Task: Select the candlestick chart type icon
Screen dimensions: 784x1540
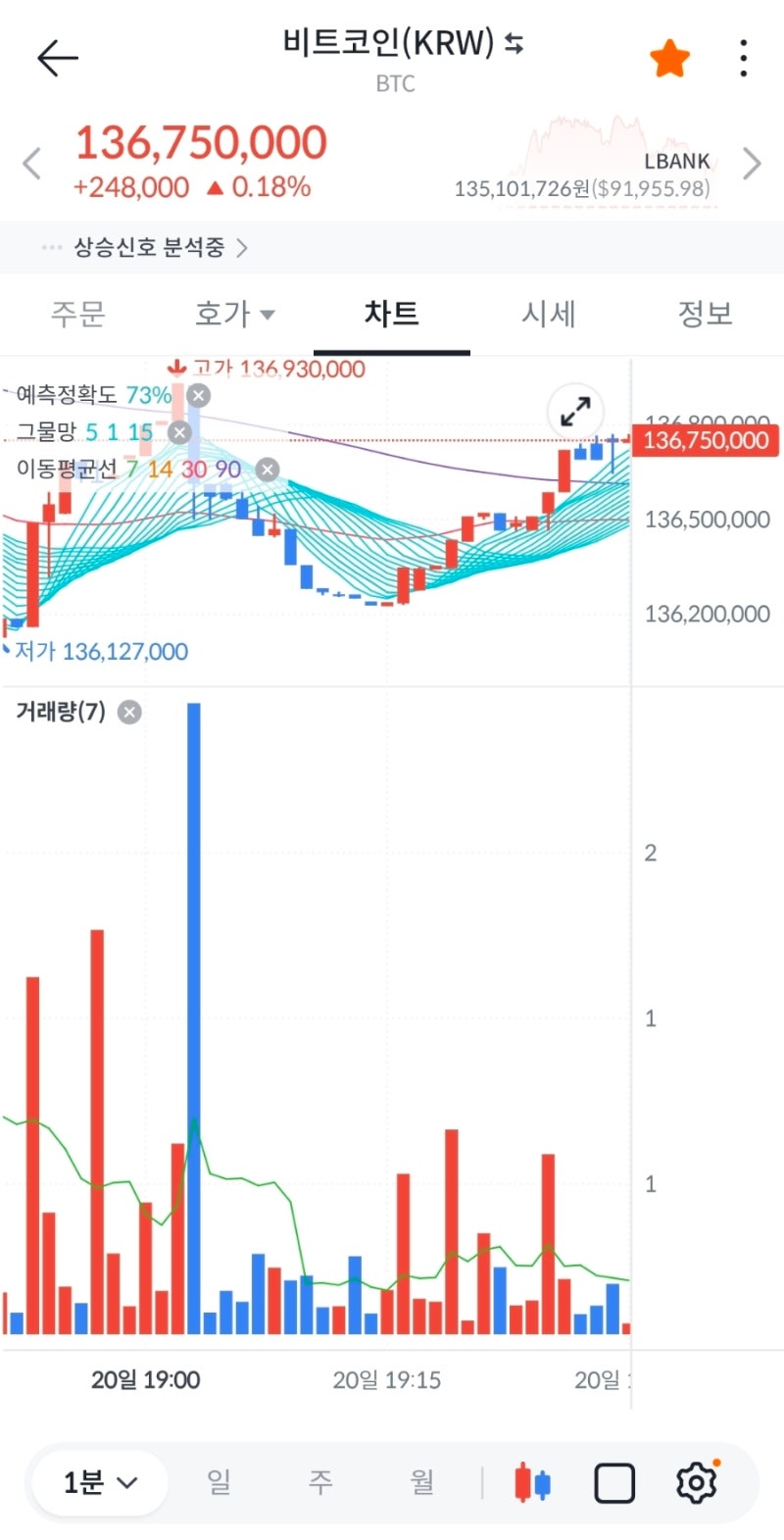Action: point(532,1482)
